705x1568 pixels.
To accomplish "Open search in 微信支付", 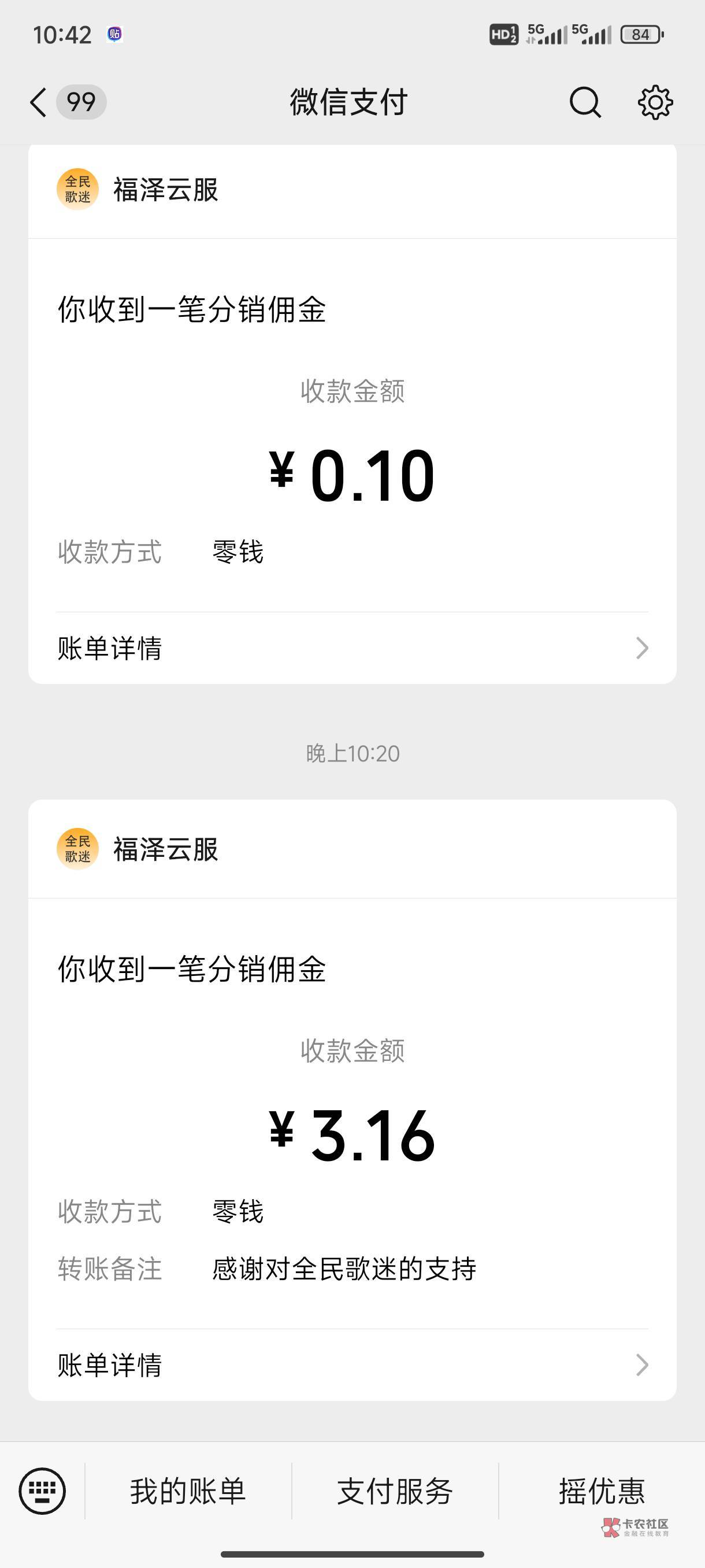I will (x=585, y=102).
